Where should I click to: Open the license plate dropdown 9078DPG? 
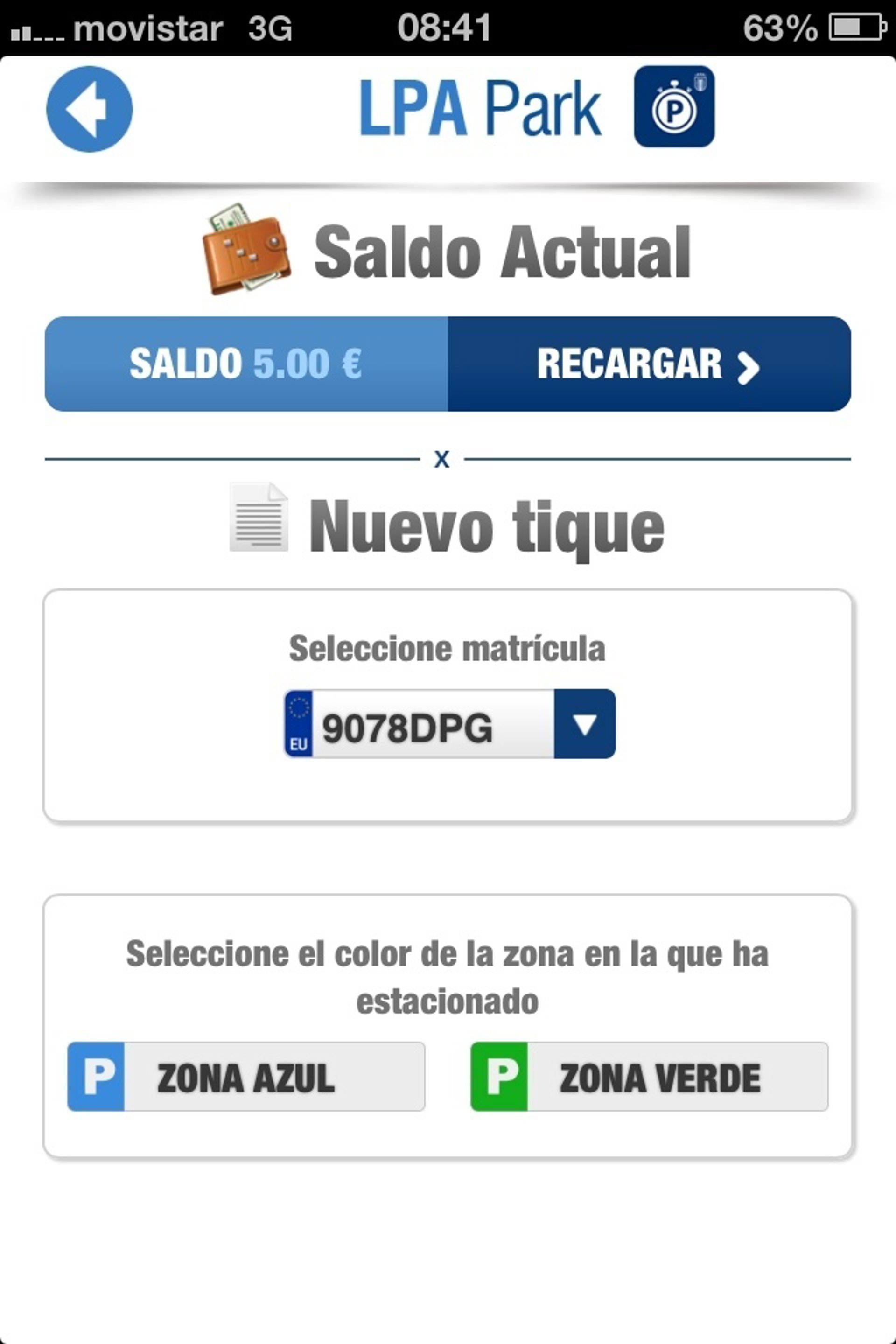(x=584, y=724)
